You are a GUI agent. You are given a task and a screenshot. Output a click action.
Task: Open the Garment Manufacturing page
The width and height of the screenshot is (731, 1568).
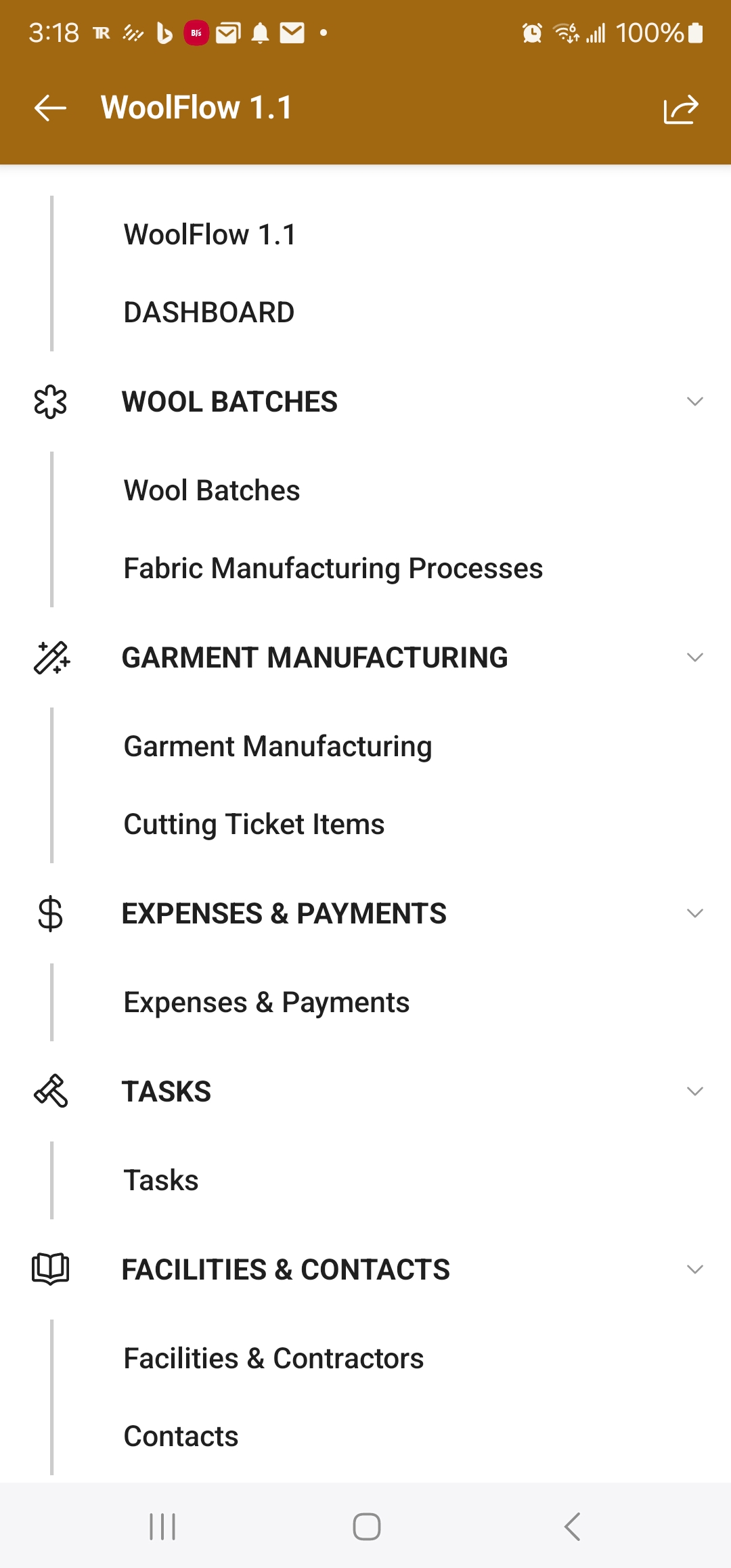[x=278, y=747]
